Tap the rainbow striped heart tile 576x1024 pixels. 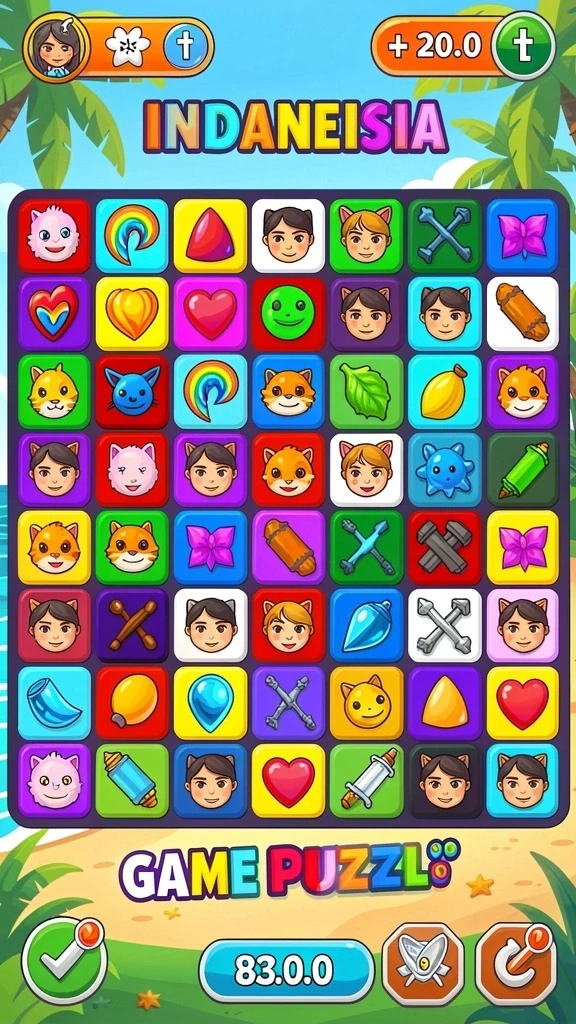click(54, 313)
